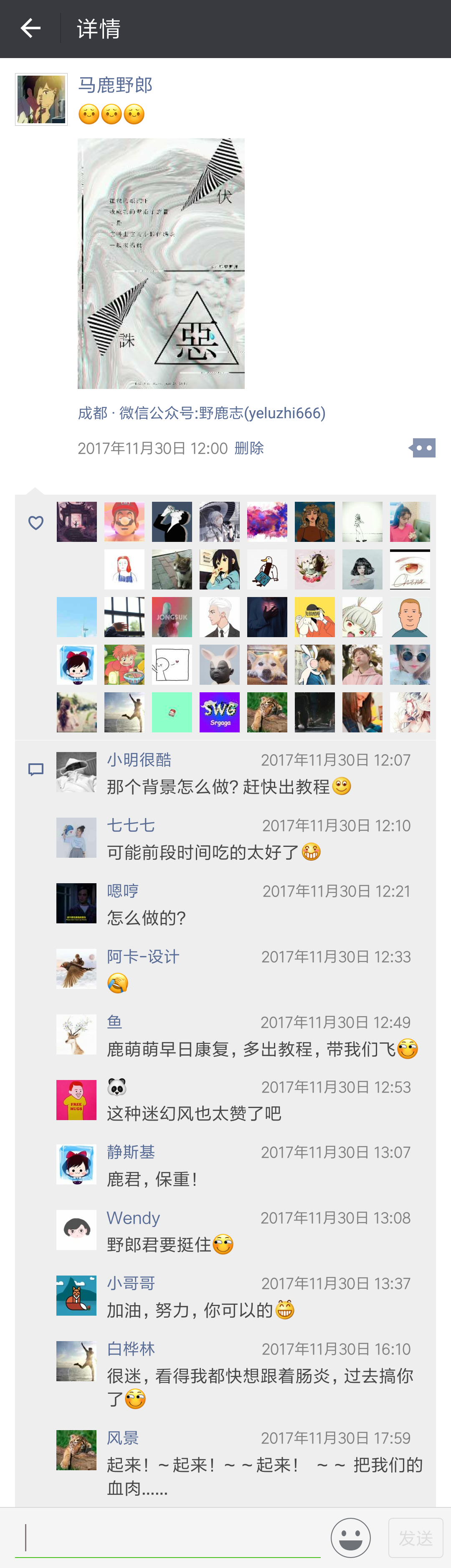This screenshot has height=1568, width=451.
Task: Open the 成都 · 微信公众号 location link
Action: [201, 413]
